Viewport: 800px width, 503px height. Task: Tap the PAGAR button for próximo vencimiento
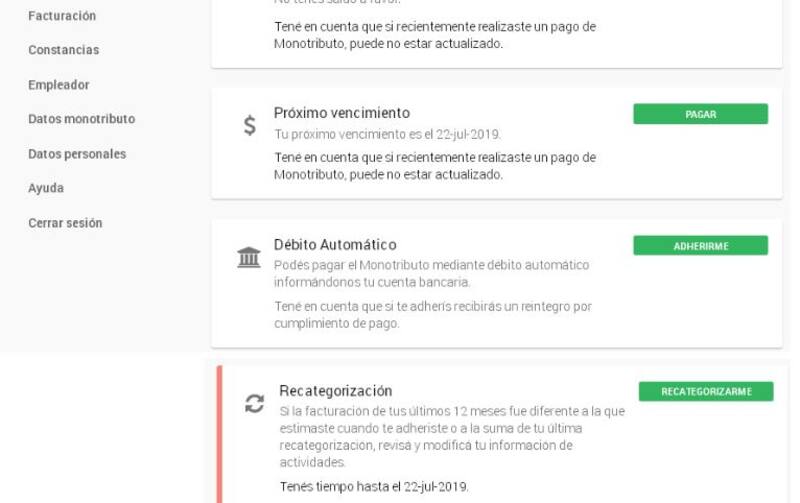pyautogui.click(x=700, y=114)
